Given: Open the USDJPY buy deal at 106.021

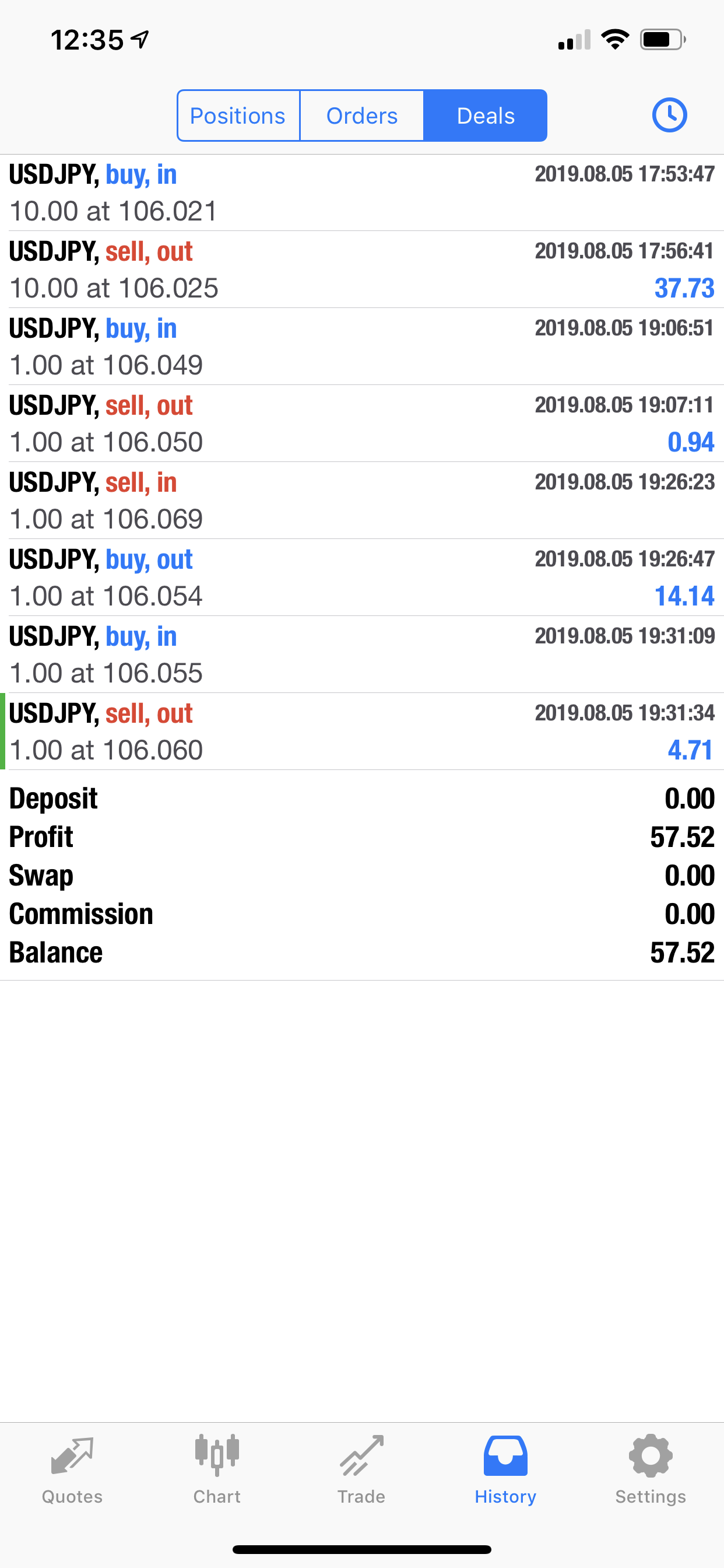Looking at the screenshot, I should pos(362,193).
